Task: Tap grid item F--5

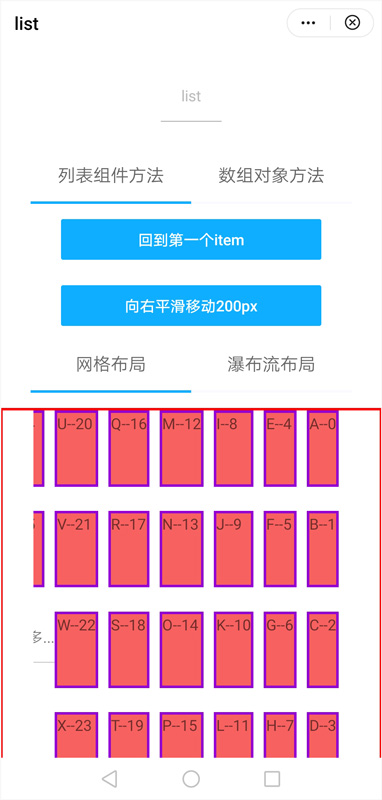Action: (x=280, y=549)
